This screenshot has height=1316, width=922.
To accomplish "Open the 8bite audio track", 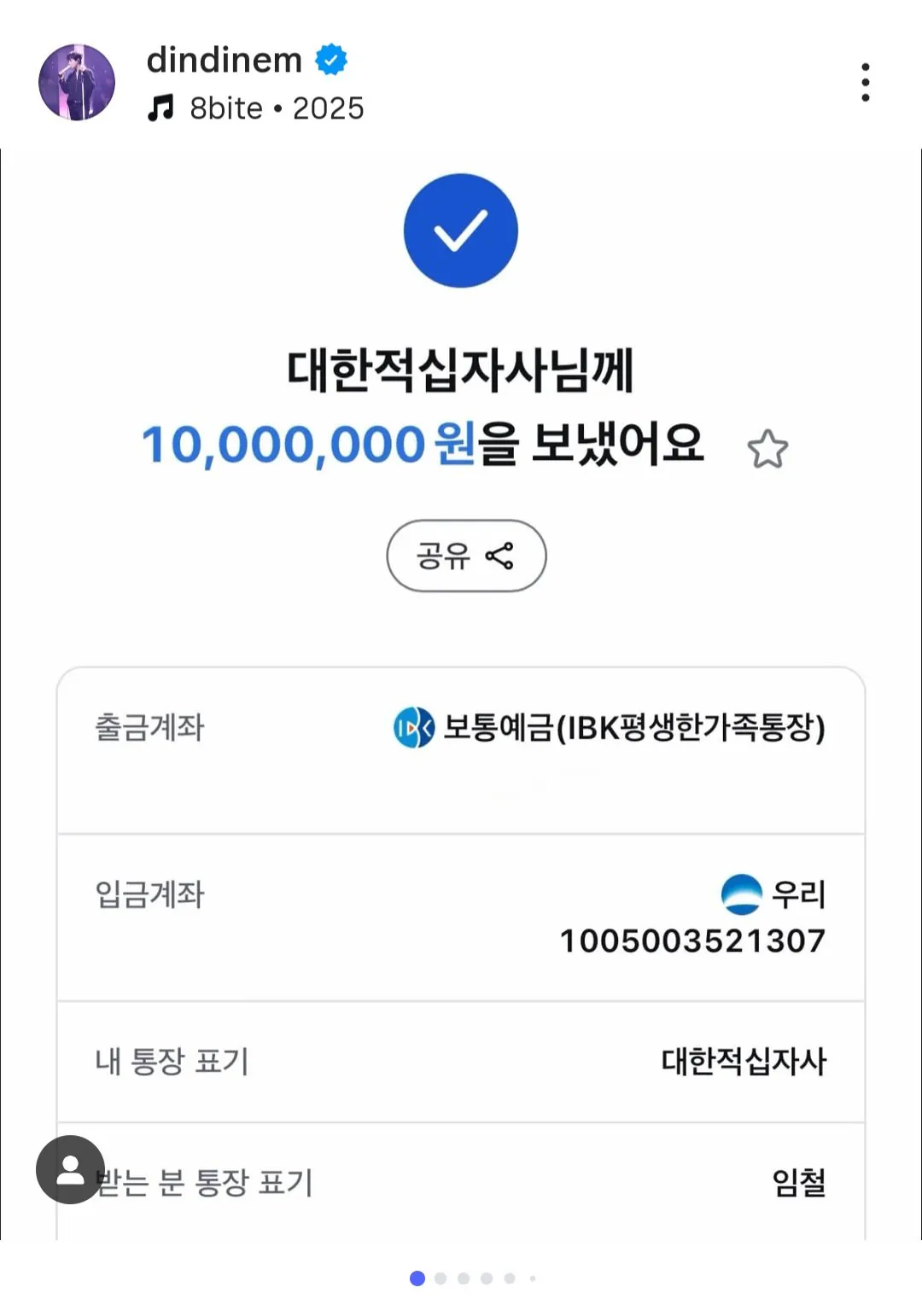I will click(256, 108).
